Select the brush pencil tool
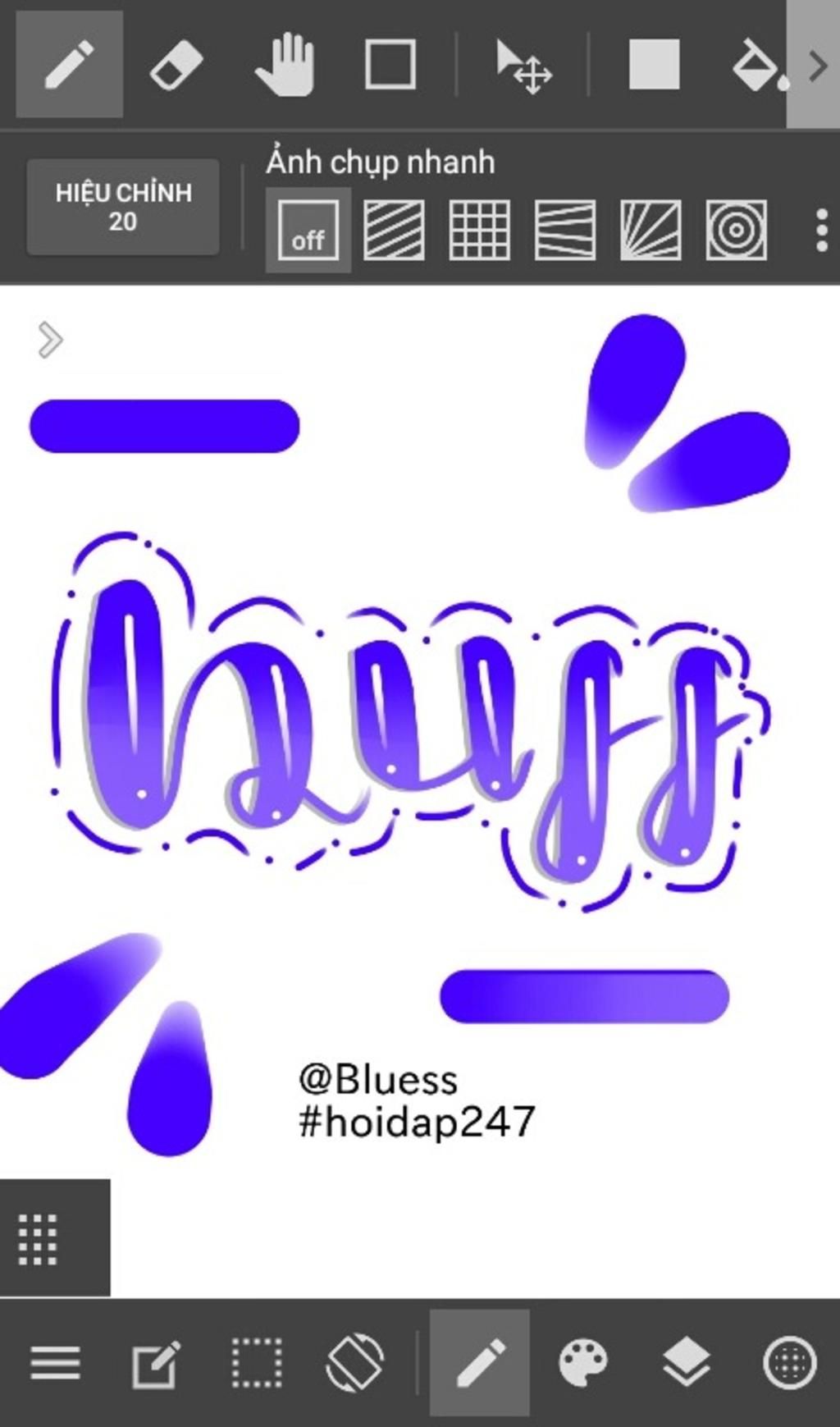The width and height of the screenshot is (840, 1427). coord(70,65)
